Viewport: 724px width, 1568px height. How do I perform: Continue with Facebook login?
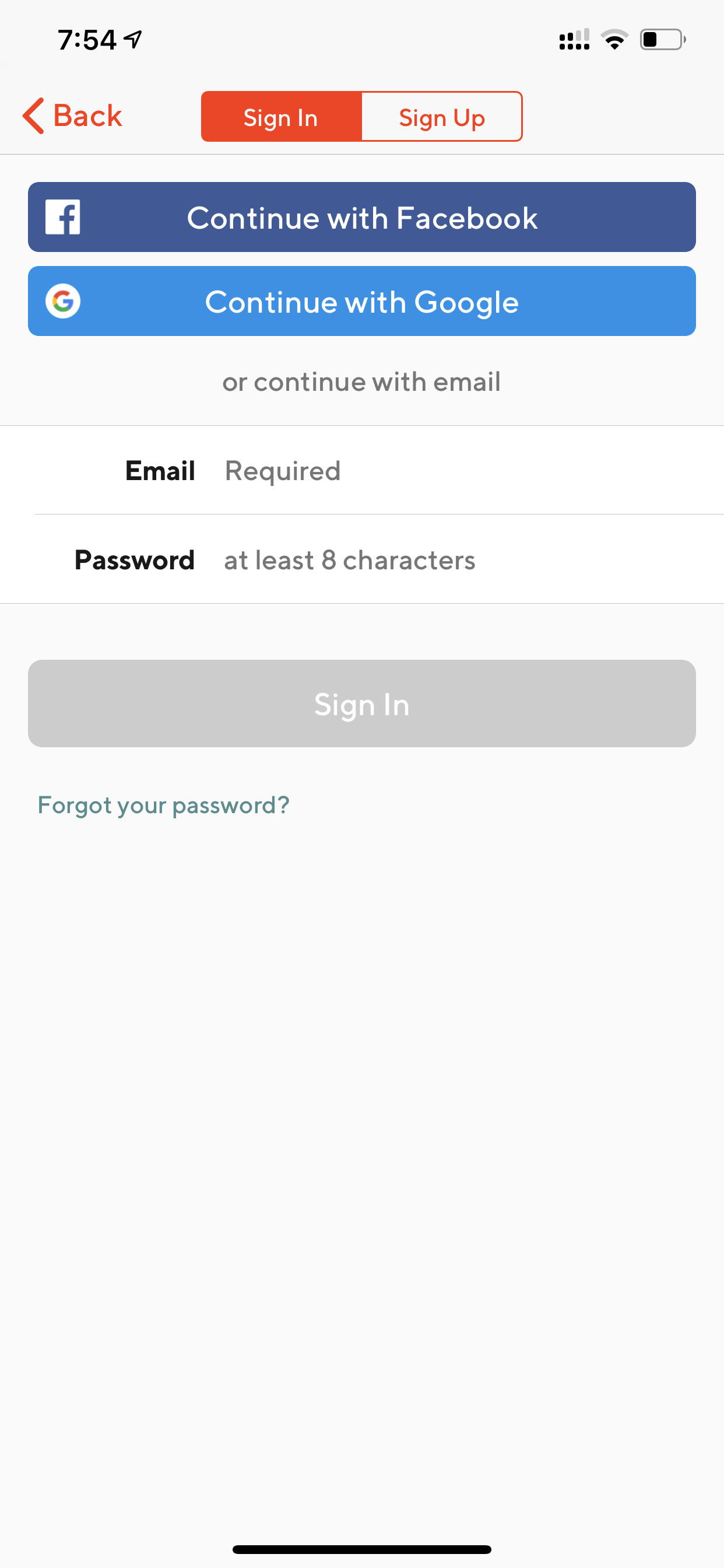[362, 218]
